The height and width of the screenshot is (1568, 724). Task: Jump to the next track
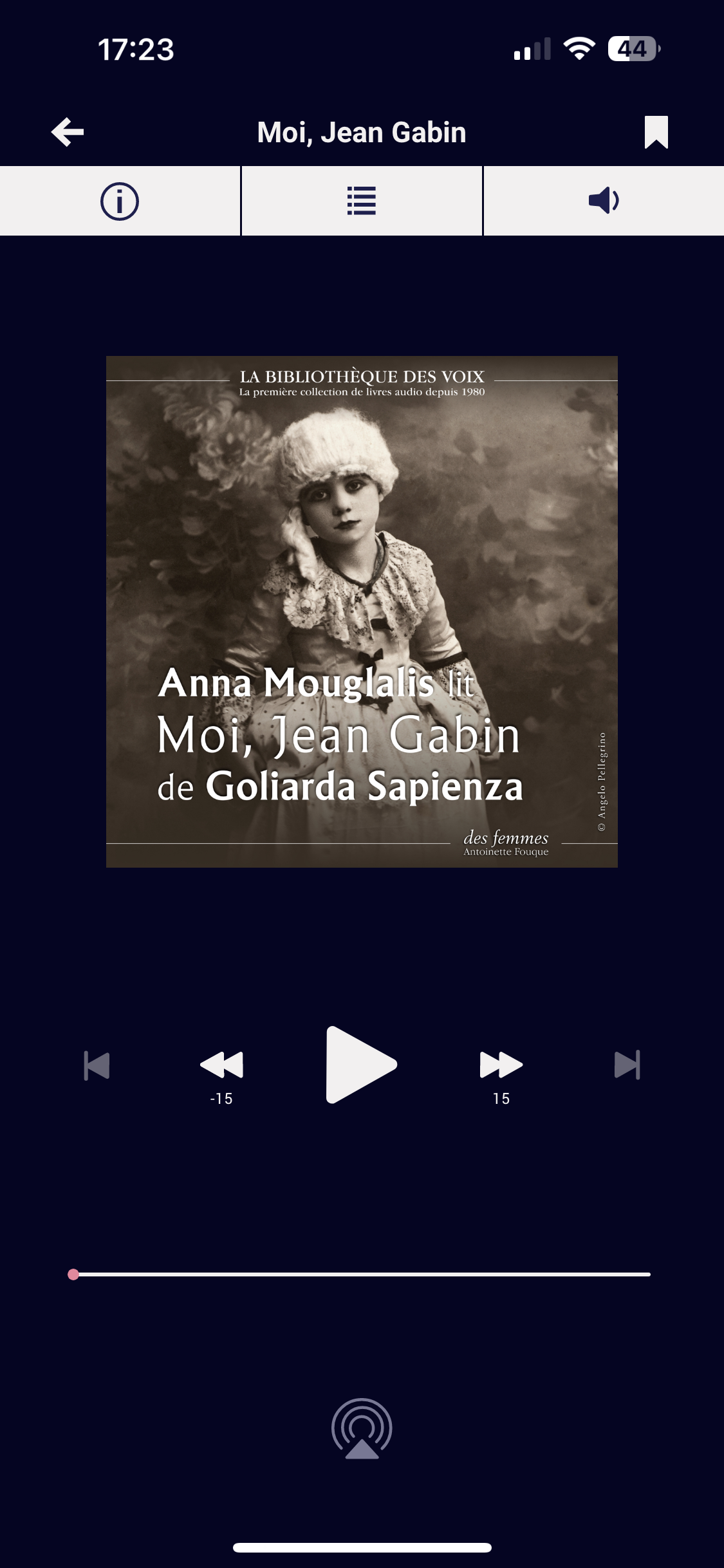pos(627,1065)
